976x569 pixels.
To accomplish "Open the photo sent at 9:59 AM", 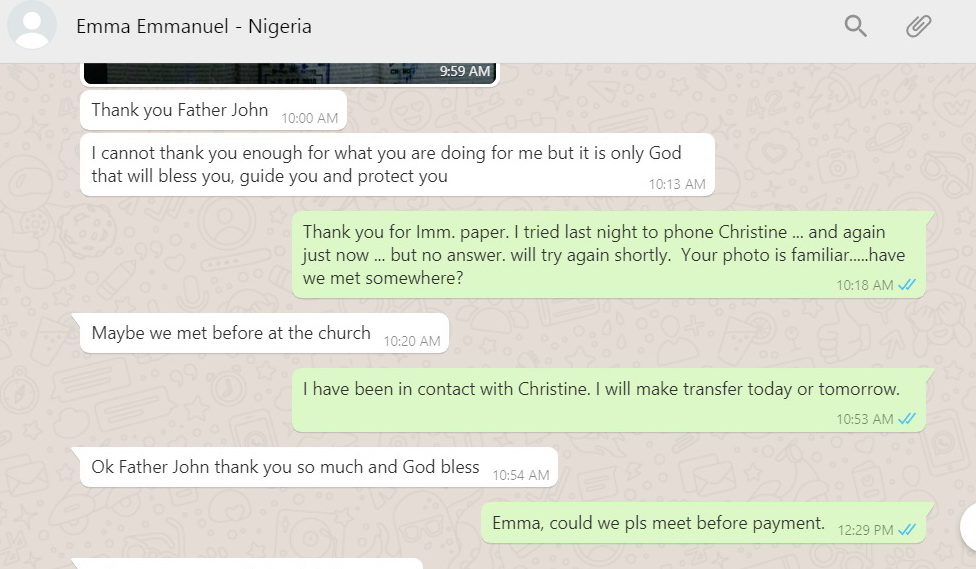I will click(288, 73).
